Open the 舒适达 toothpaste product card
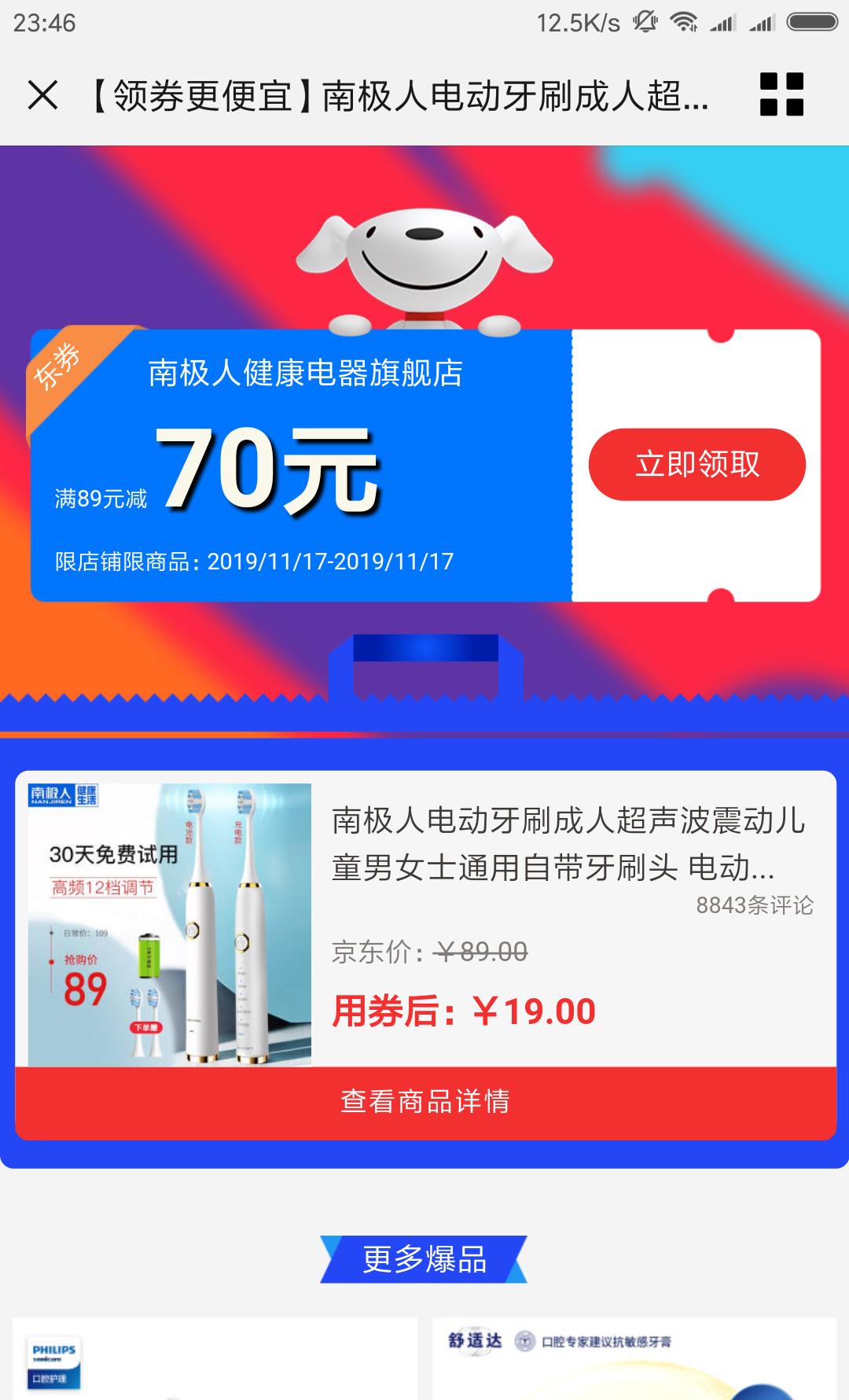This screenshot has width=849, height=1400. [634, 1361]
